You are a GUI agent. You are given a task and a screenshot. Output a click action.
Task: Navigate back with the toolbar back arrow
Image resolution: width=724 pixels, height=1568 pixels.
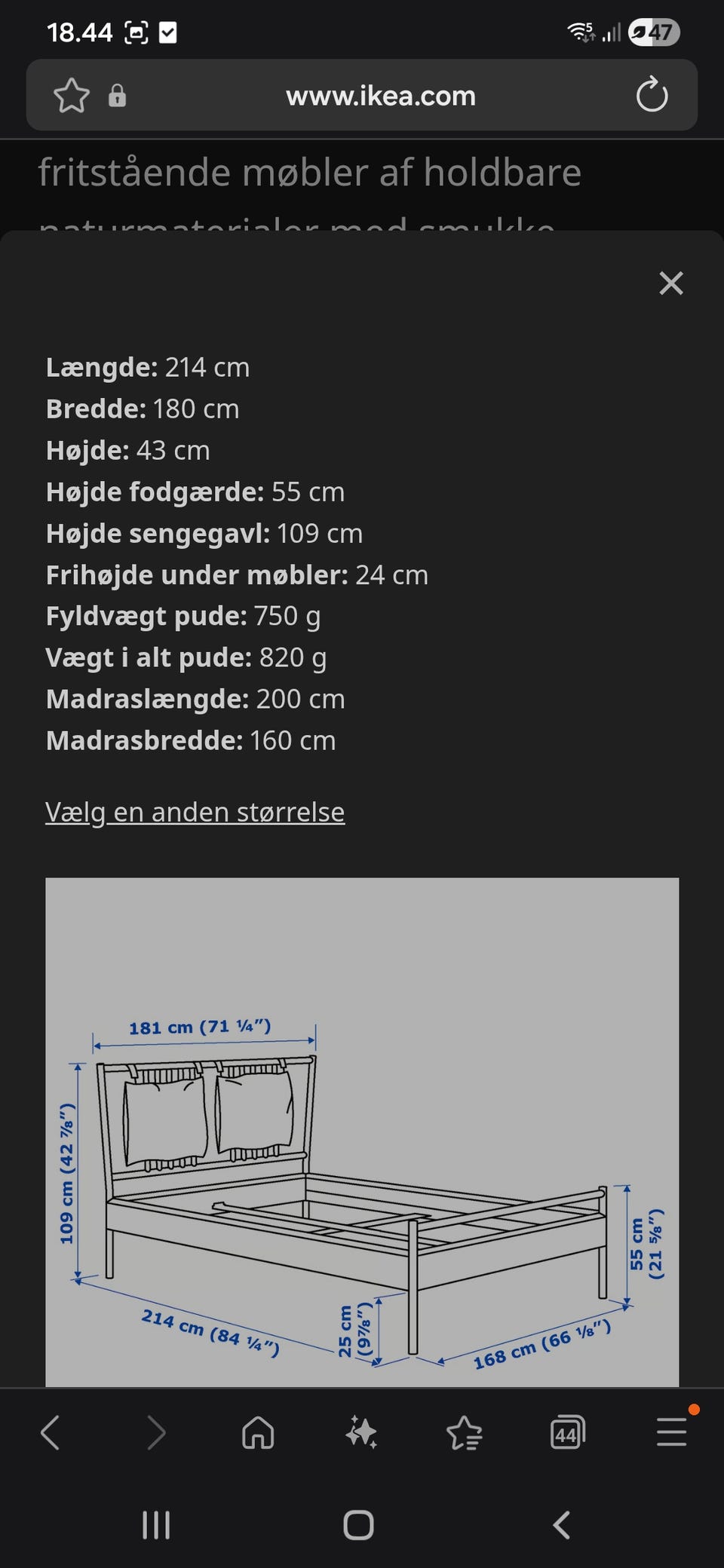click(51, 1432)
